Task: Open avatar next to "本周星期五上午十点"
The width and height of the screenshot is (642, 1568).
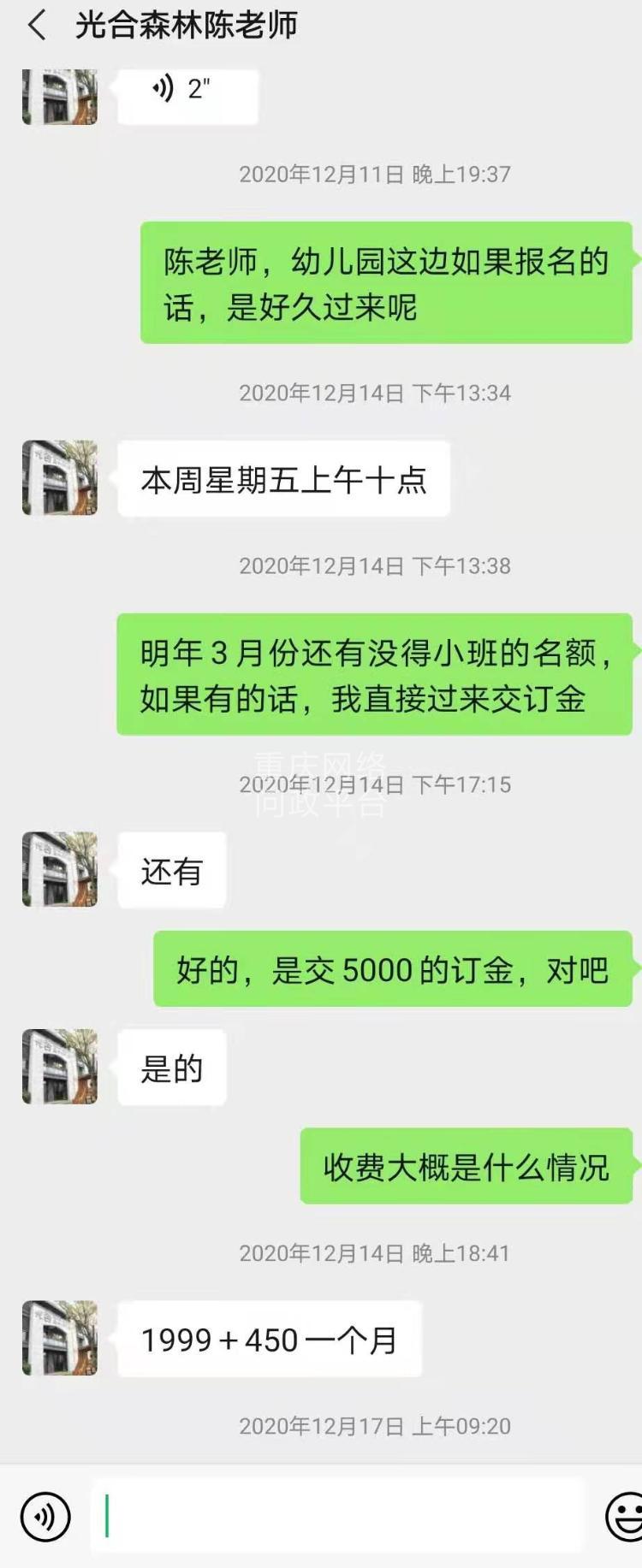Action: tap(60, 478)
